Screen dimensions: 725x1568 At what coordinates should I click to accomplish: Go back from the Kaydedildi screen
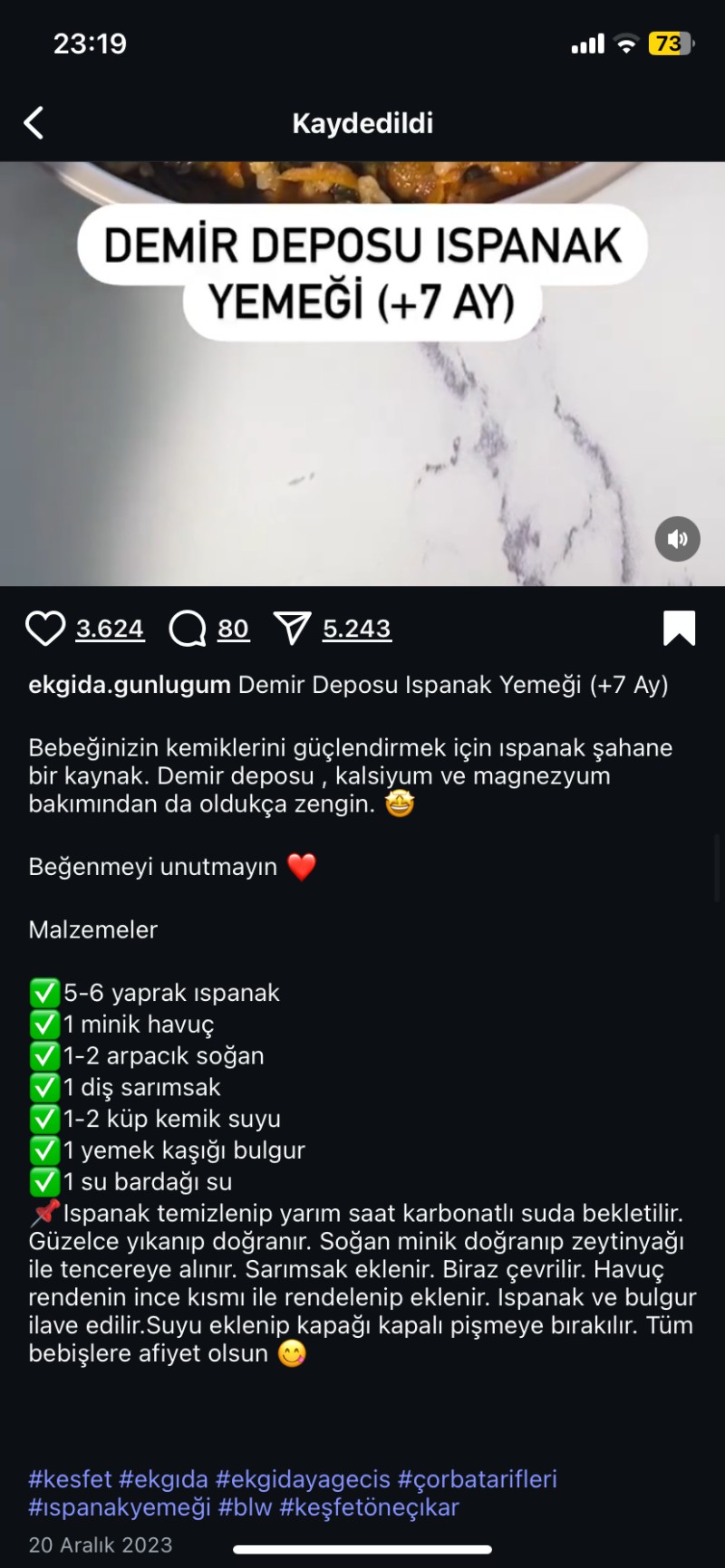[x=34, y=123]
